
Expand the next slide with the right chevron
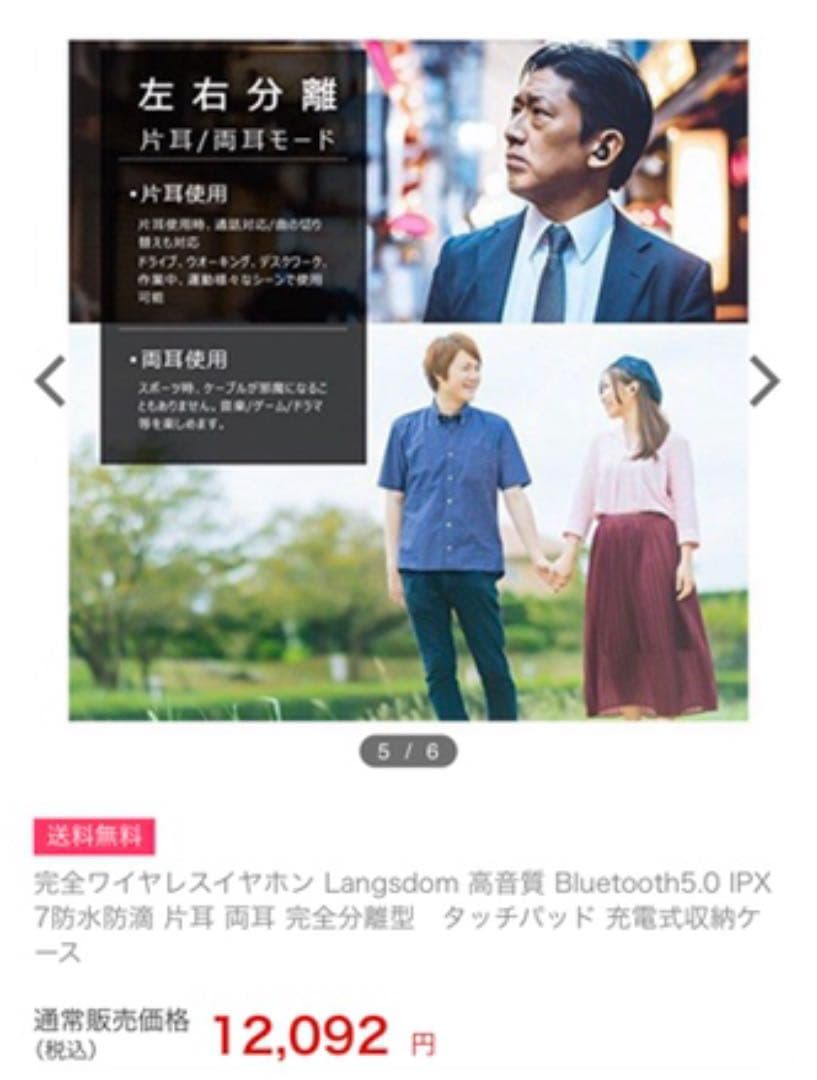[x=764, y=379]
